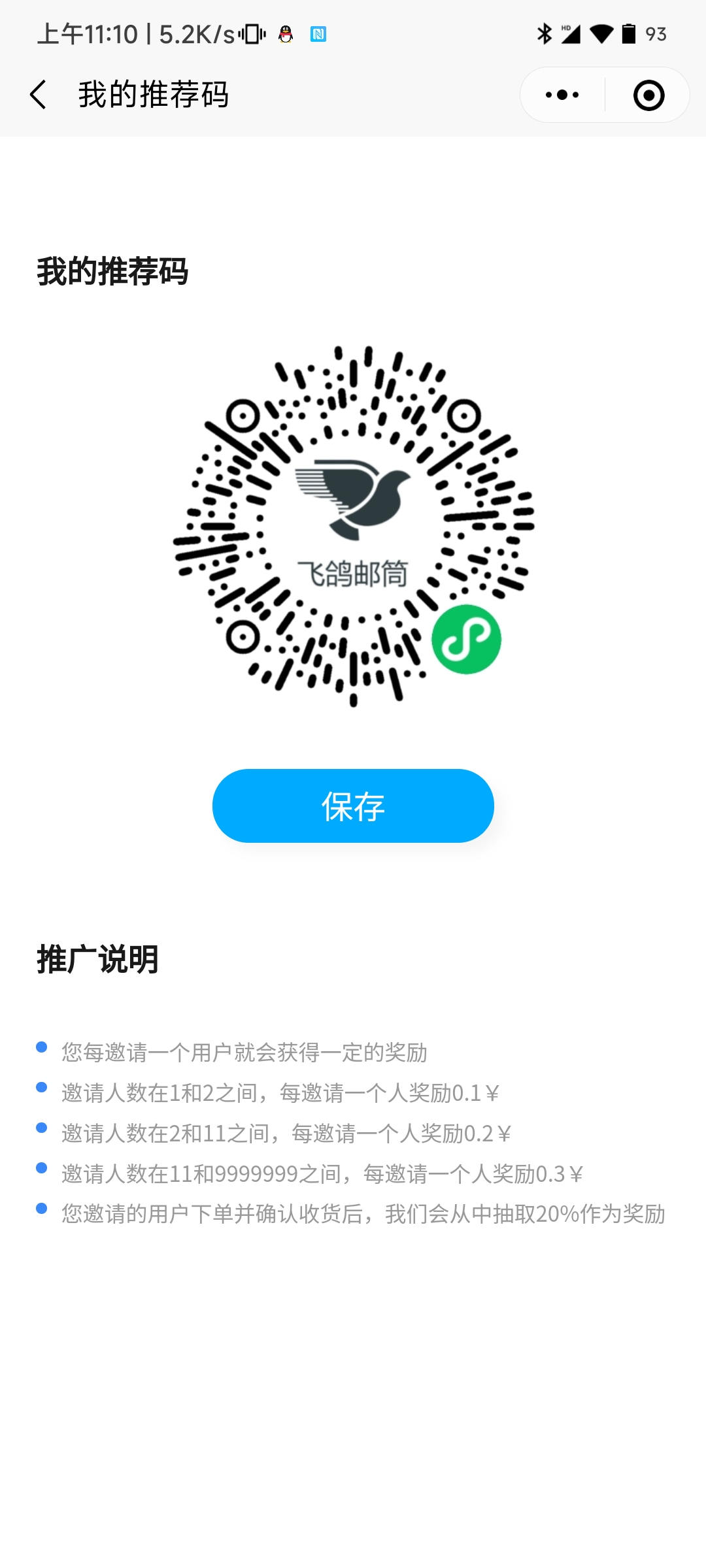Close the mini program with the circle icon

tap(648, 95)
